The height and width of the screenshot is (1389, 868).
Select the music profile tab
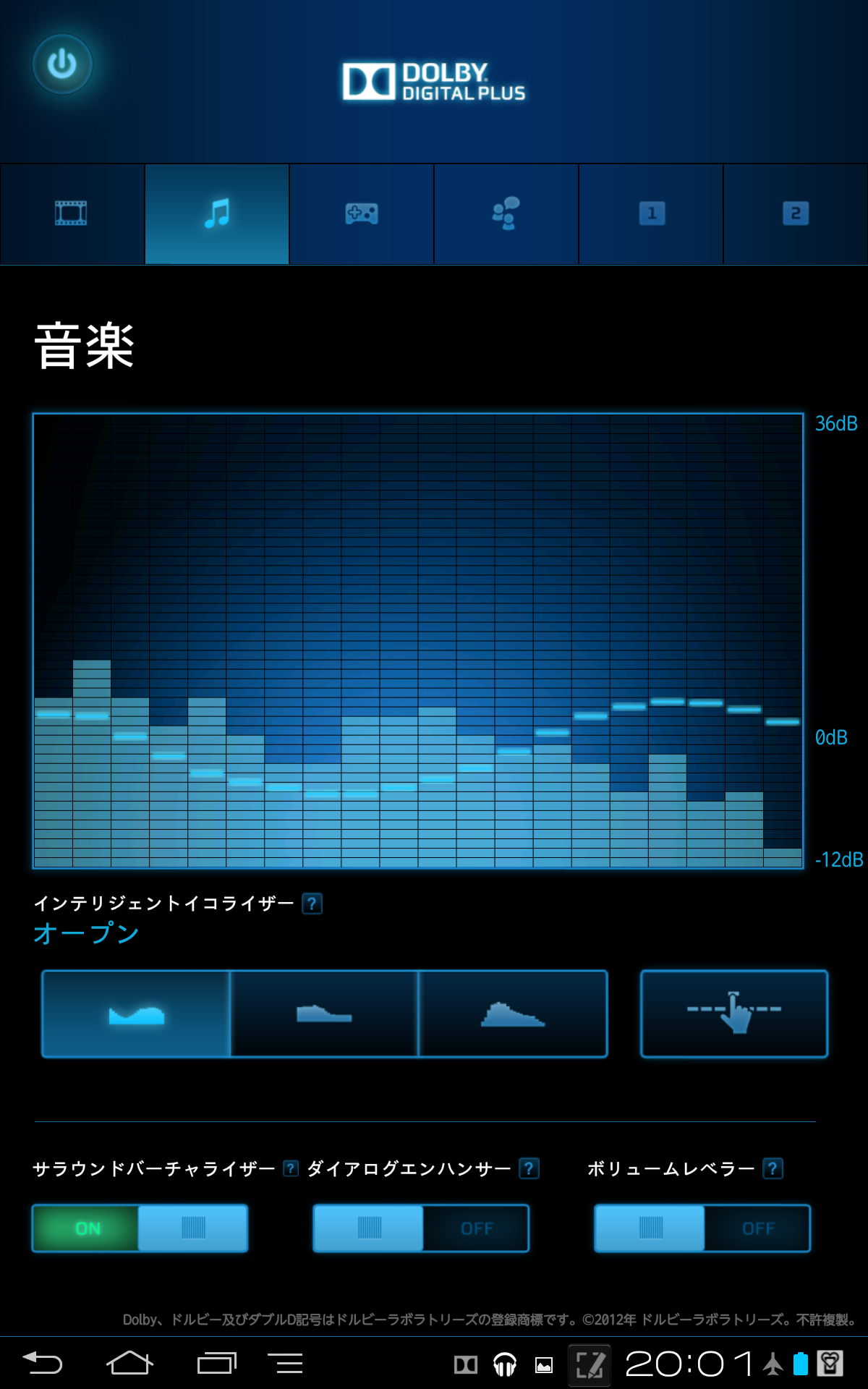pos(216,214)
